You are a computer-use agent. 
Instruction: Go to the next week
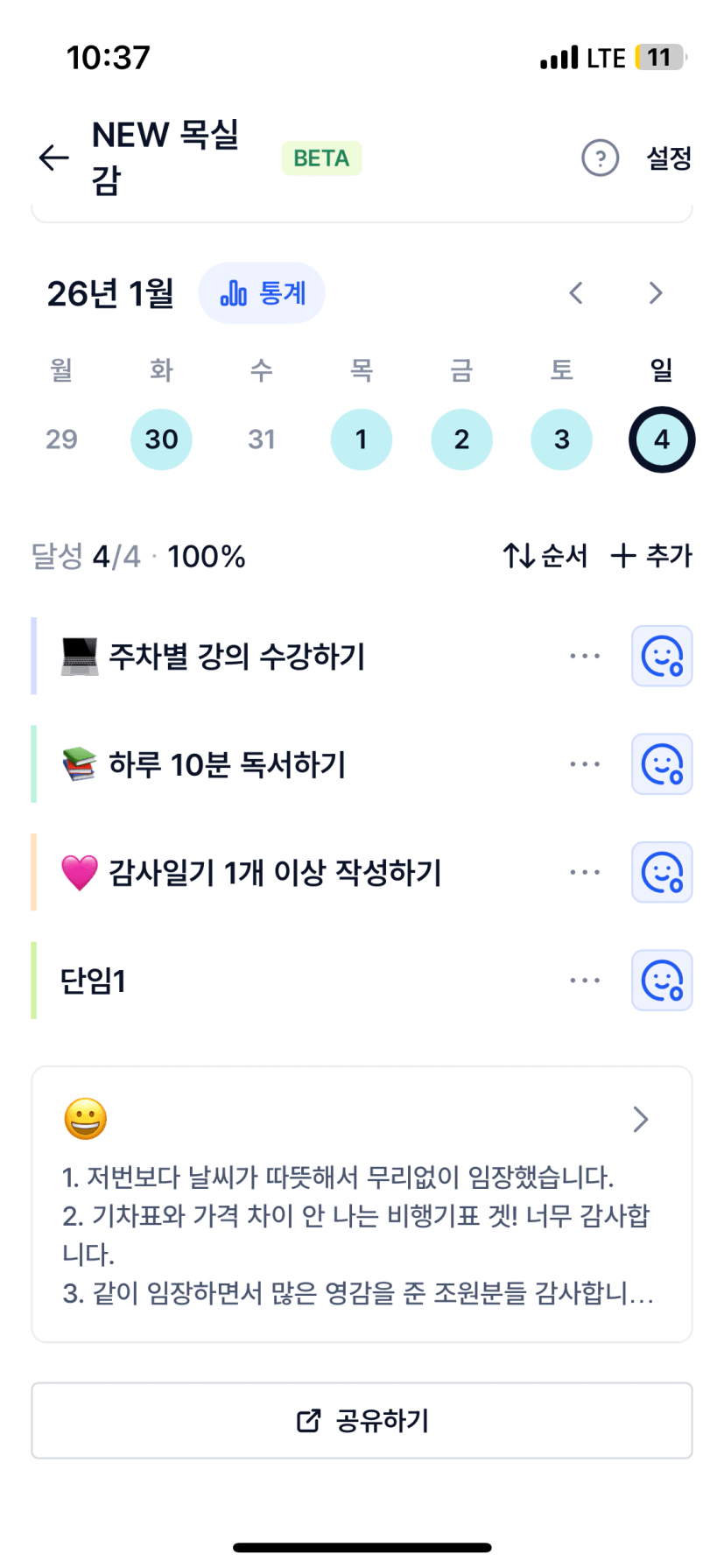[x=656, y=293]
